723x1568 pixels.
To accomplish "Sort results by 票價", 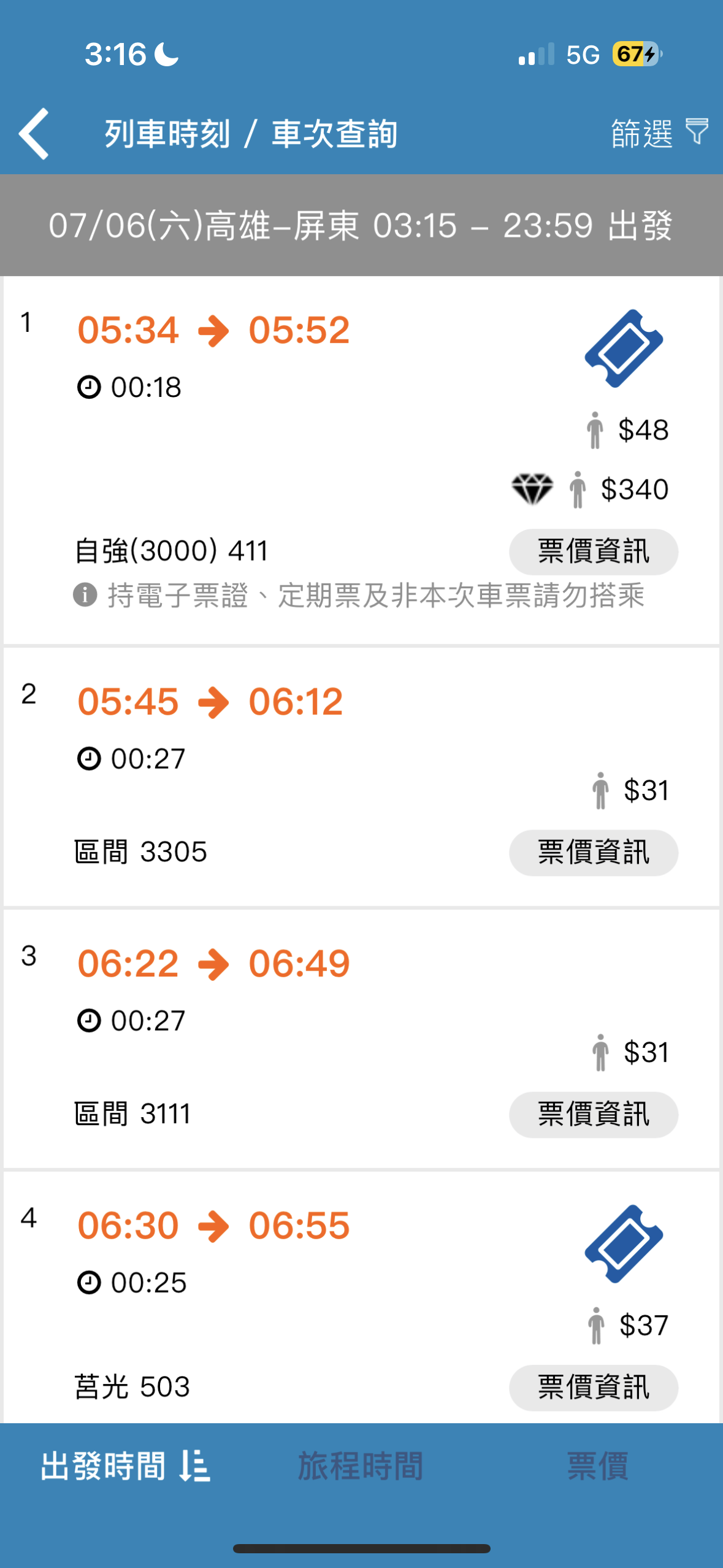I will coord(598,1466).
